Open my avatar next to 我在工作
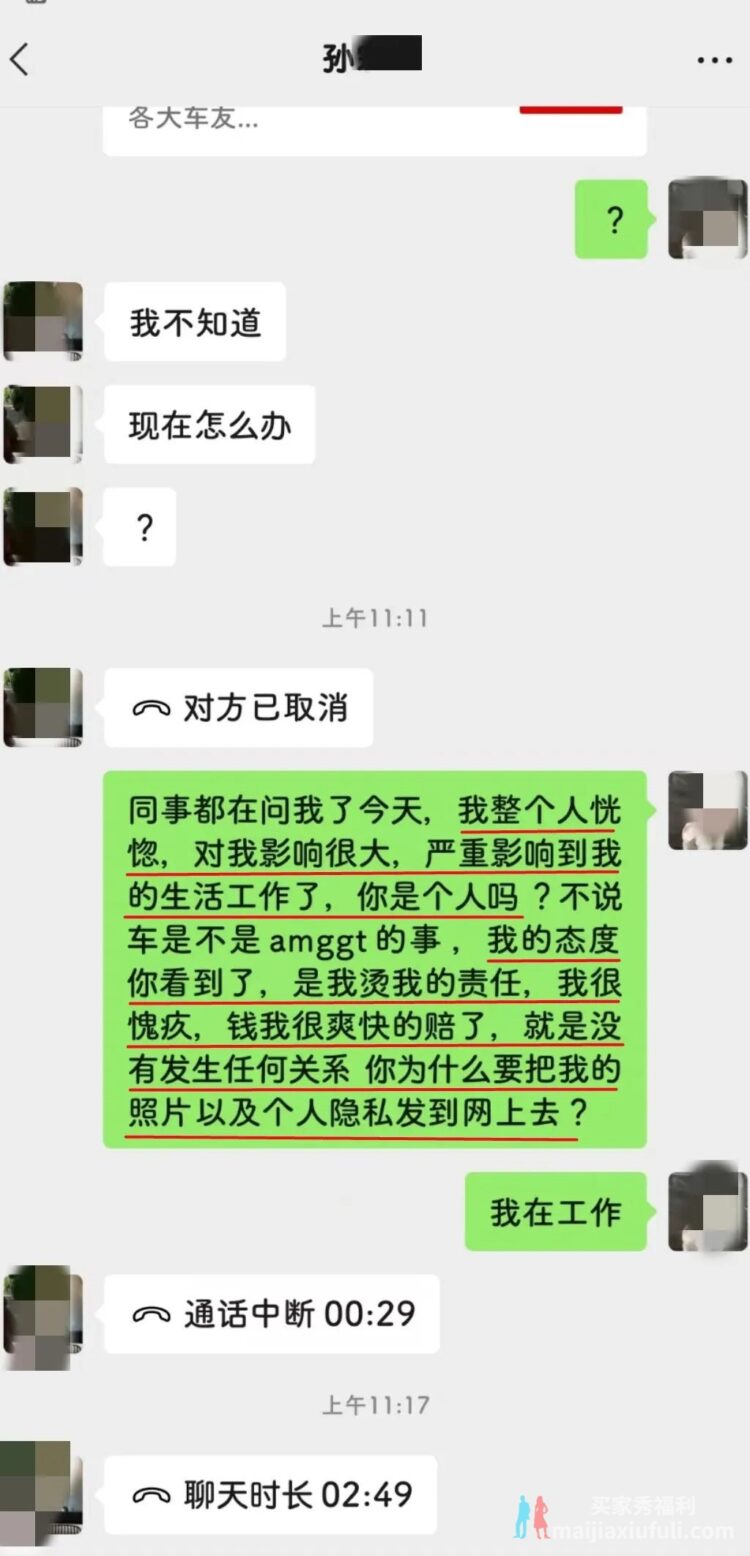Viewport: 750px width, 1556px height. point(707,1210)
